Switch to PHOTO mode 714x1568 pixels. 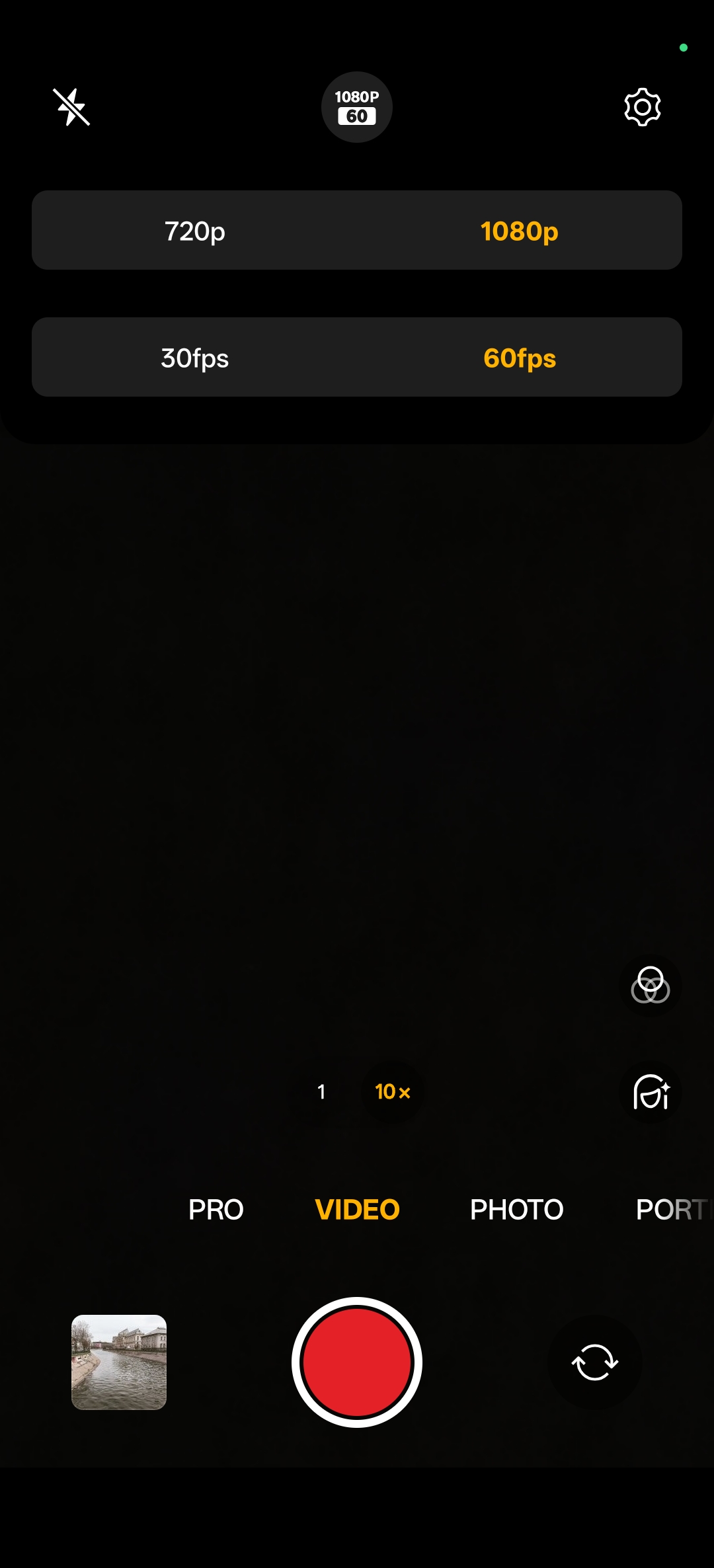coord(516,1210)
